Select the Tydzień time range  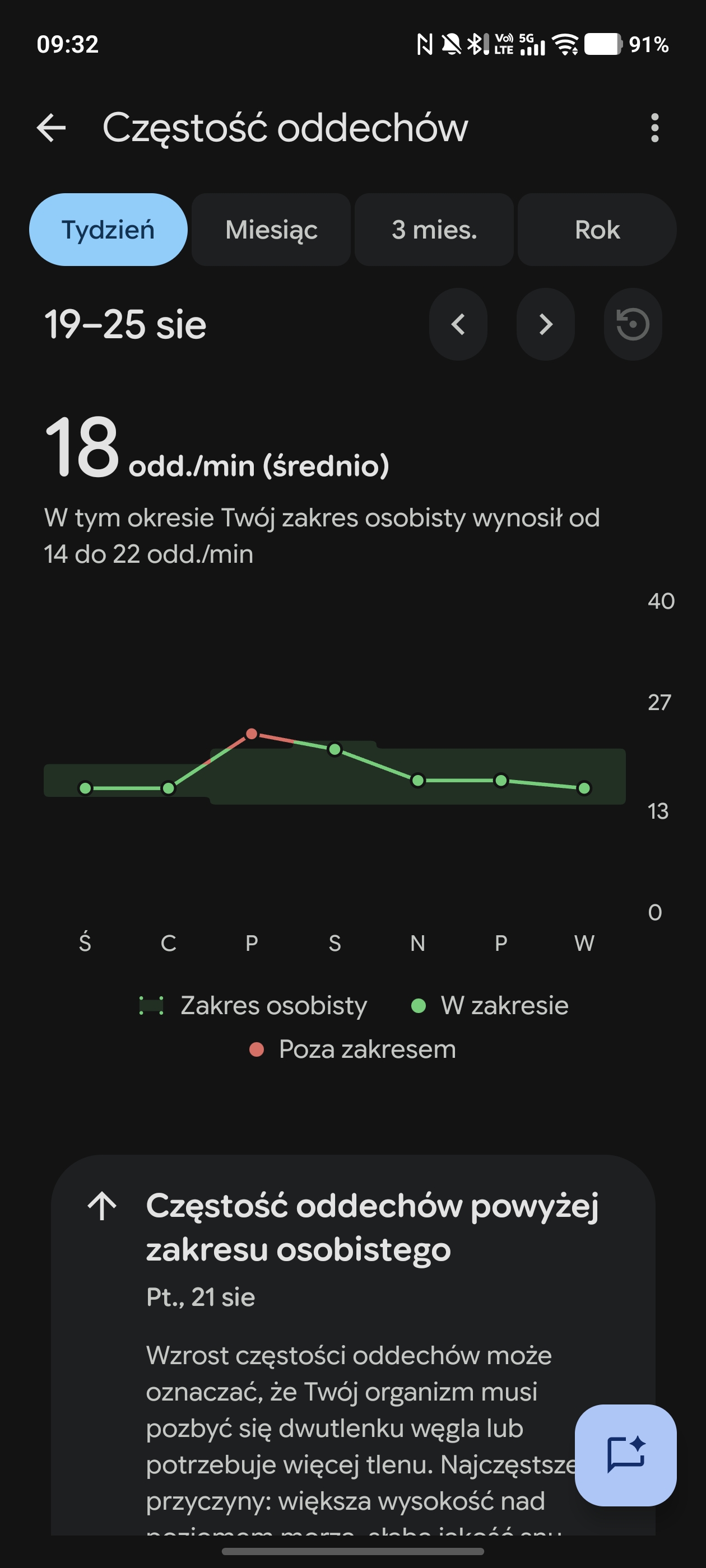tap(109, 230)
